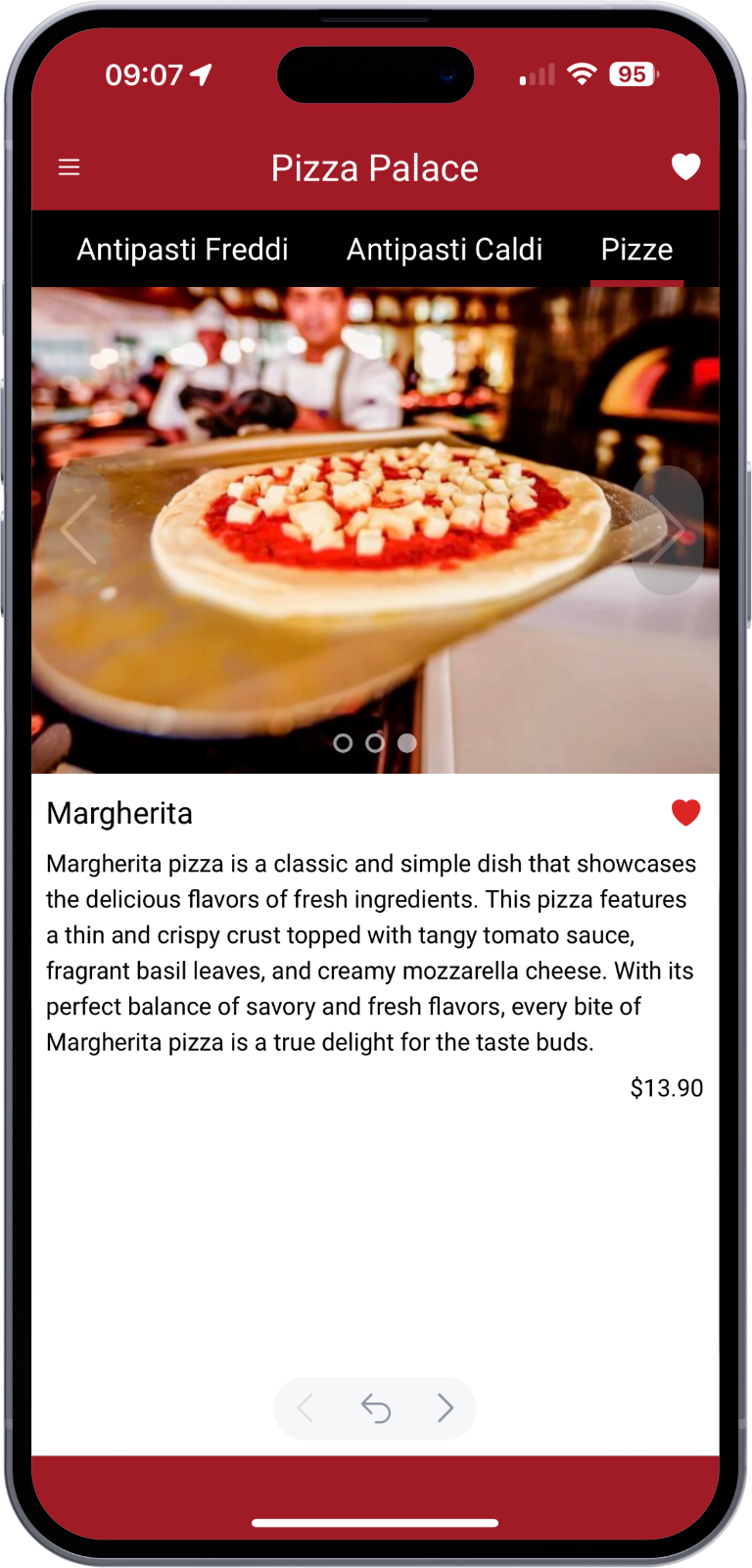Screen dimensions: 752x1568
Task: Tap the third carousel page dot
Action: coord(407,743)
